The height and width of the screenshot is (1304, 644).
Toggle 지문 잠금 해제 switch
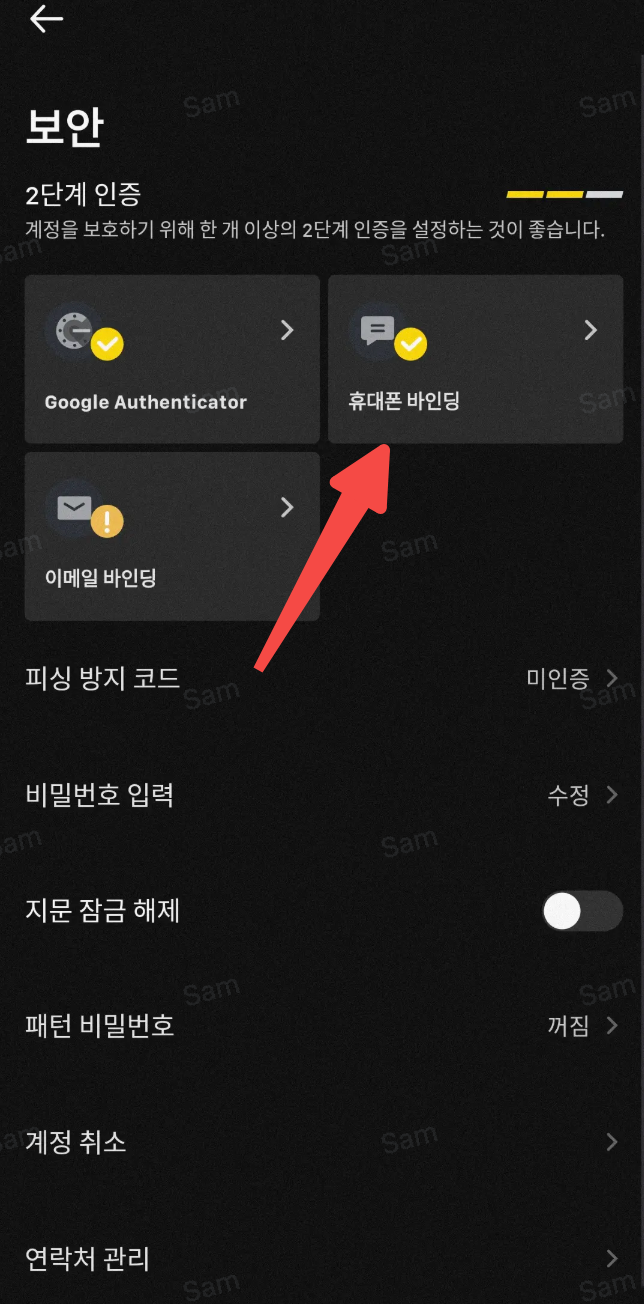[x=582, y=911]
